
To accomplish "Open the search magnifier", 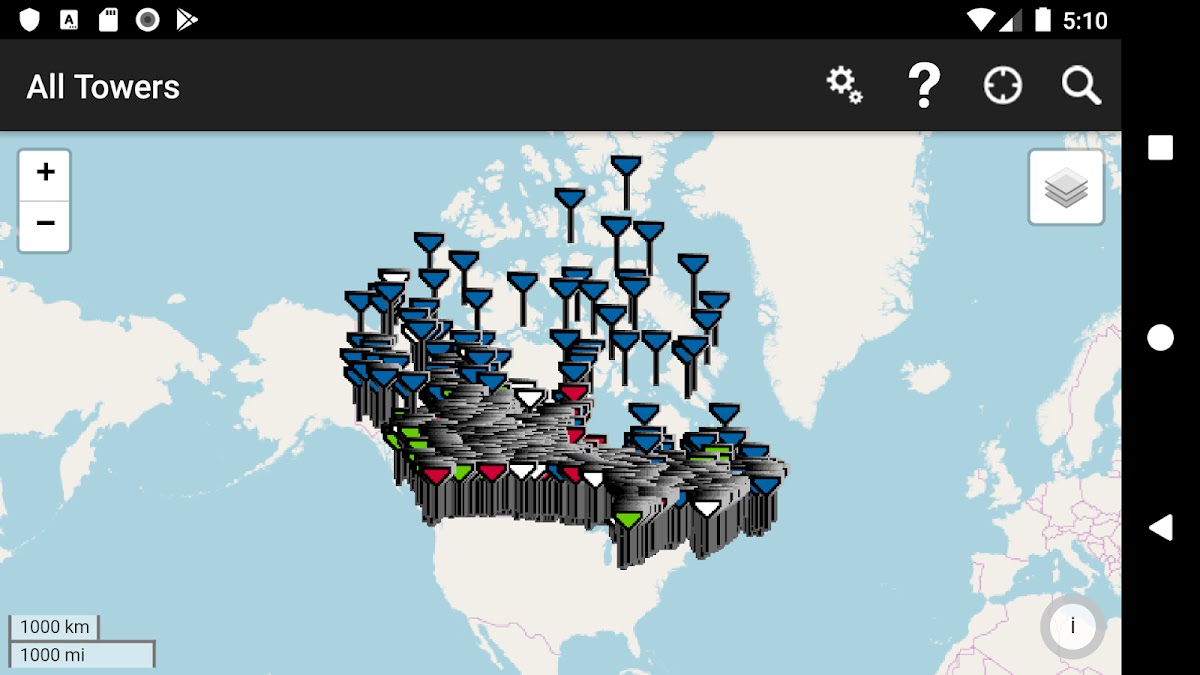I will 1081,86.
